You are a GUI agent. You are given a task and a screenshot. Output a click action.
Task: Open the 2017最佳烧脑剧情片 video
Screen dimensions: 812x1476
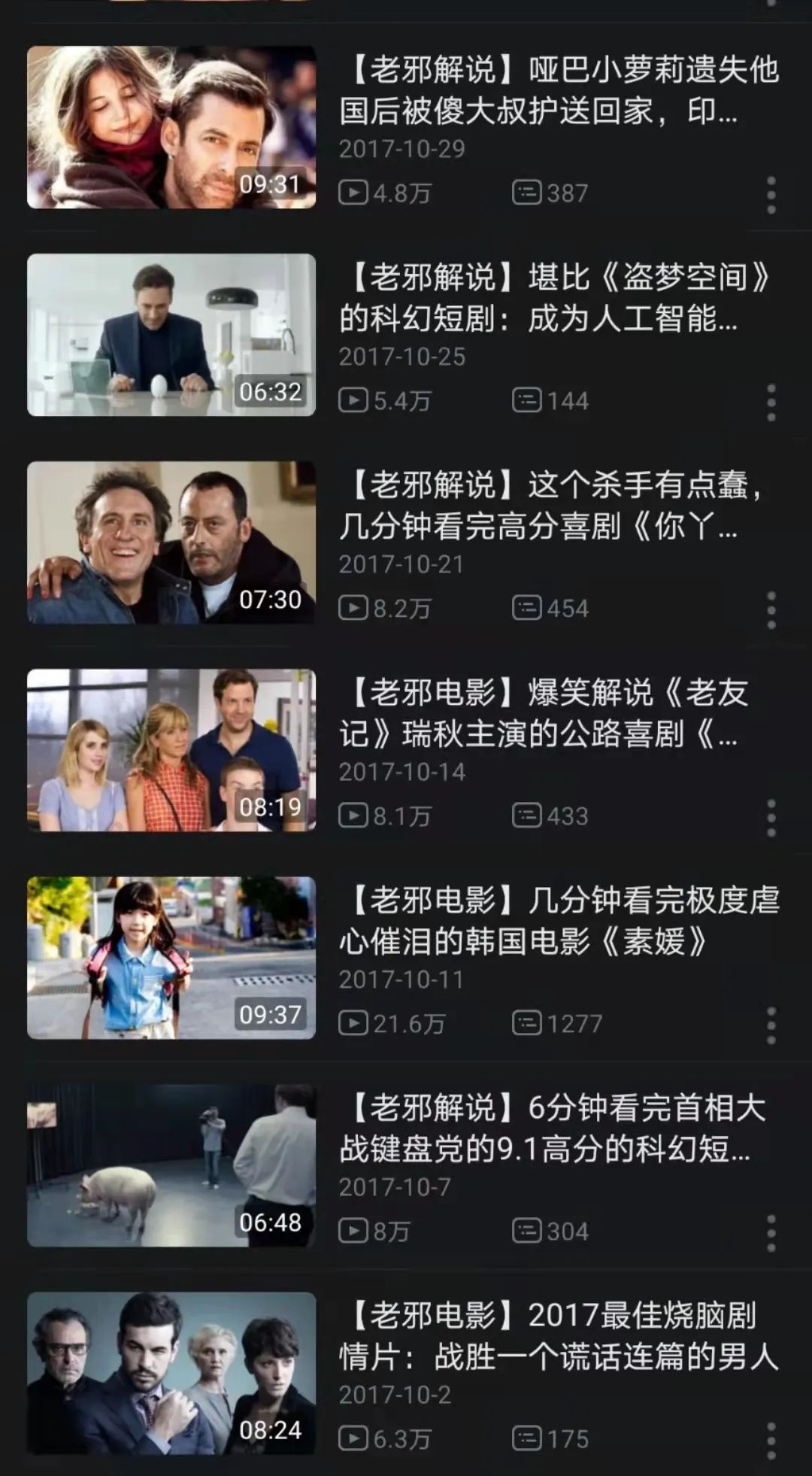point(171,1373)
